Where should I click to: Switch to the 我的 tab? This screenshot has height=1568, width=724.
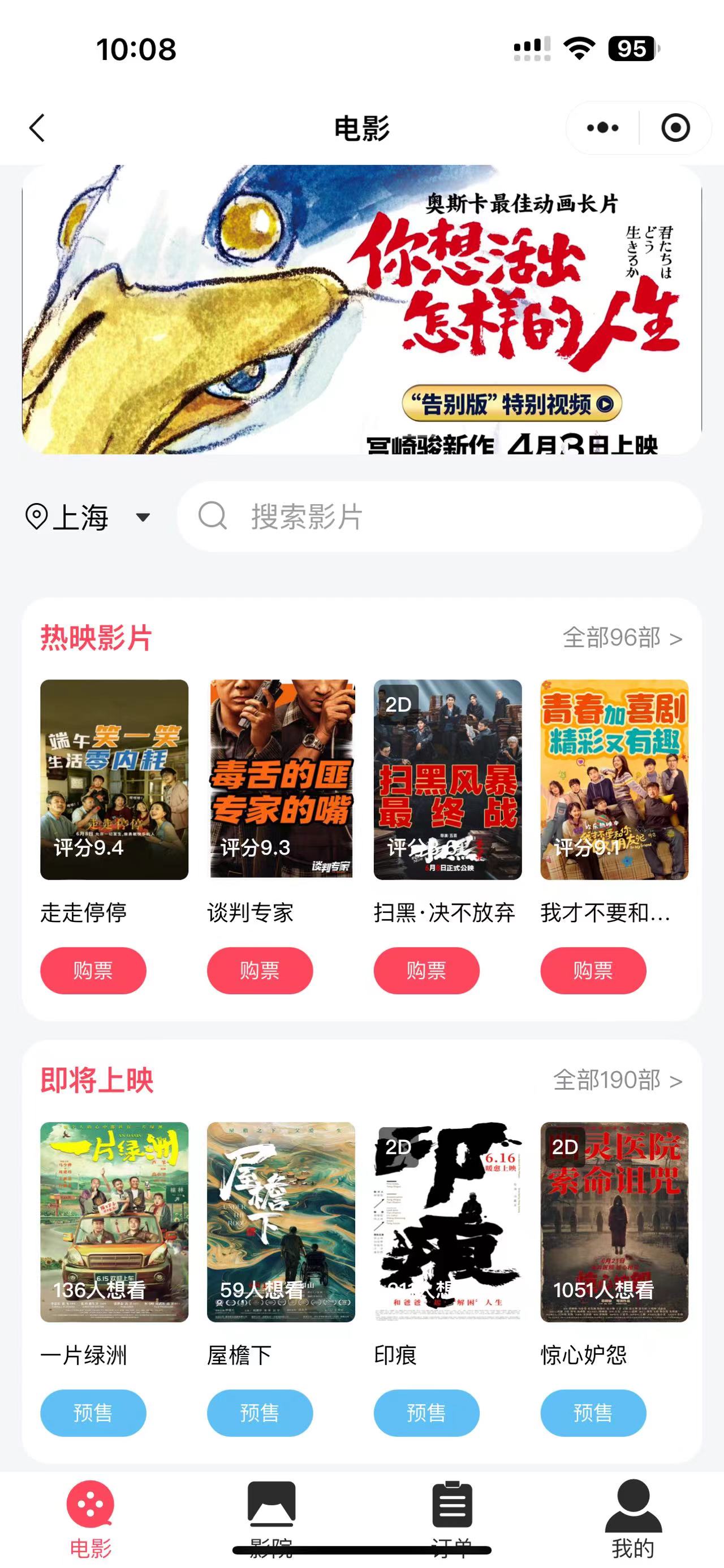(633, 1515)
